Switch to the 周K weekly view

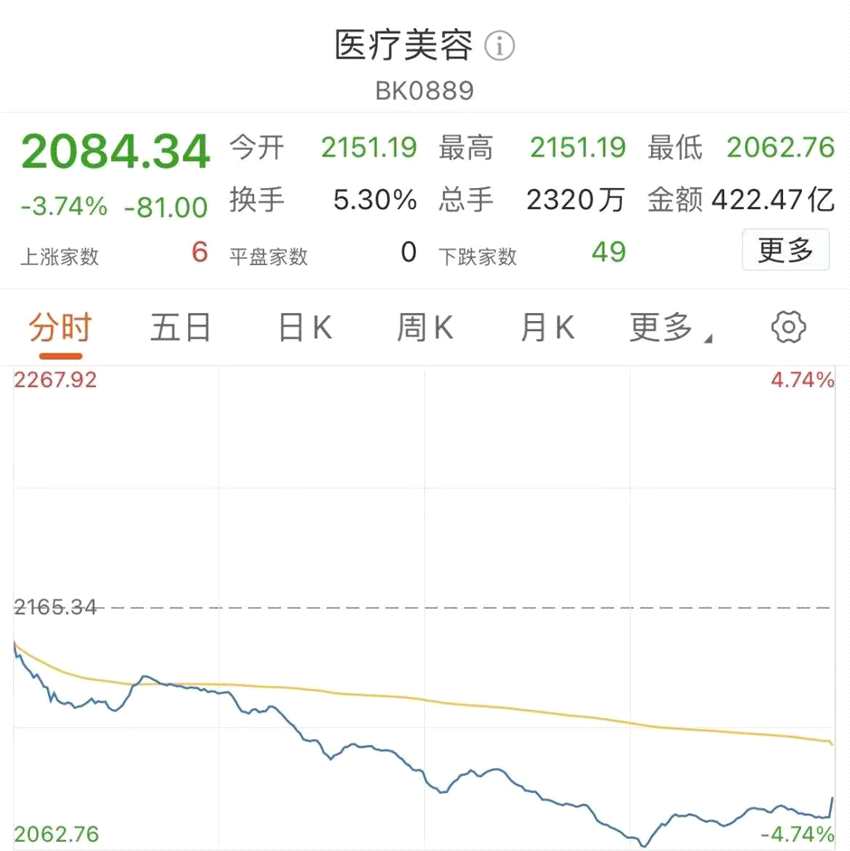(x=424, y=327)
